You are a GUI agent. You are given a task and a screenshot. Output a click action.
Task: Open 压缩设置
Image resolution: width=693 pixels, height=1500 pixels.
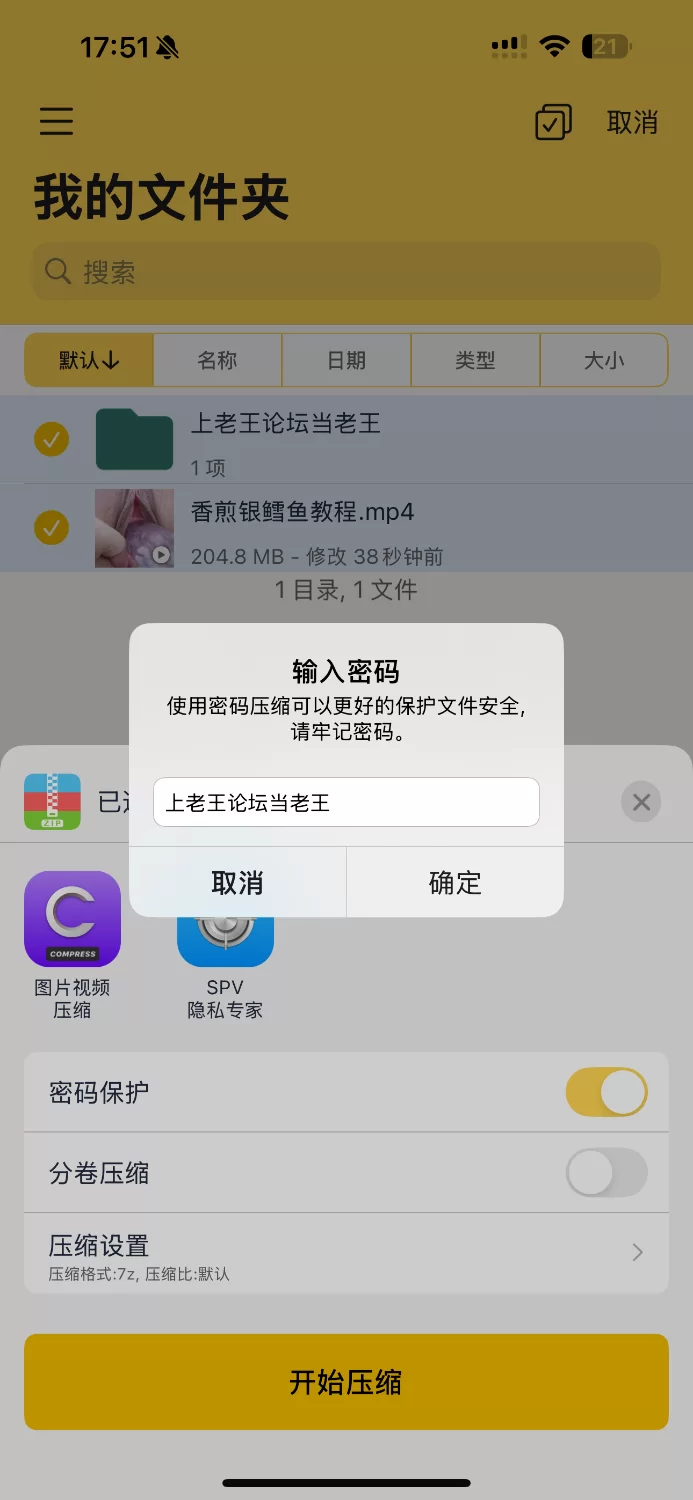click(x=346, y=1252)
